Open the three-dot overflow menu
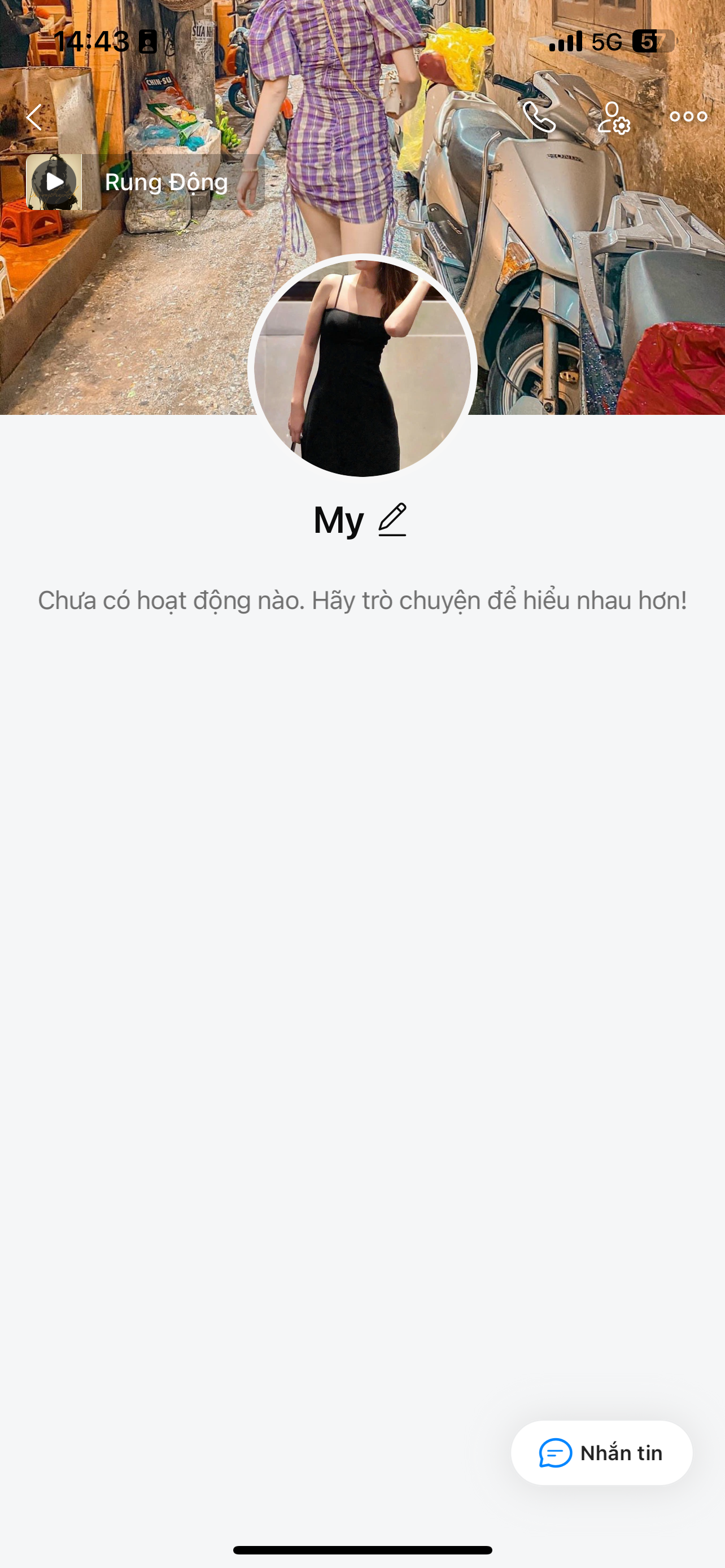 [688, 117]
